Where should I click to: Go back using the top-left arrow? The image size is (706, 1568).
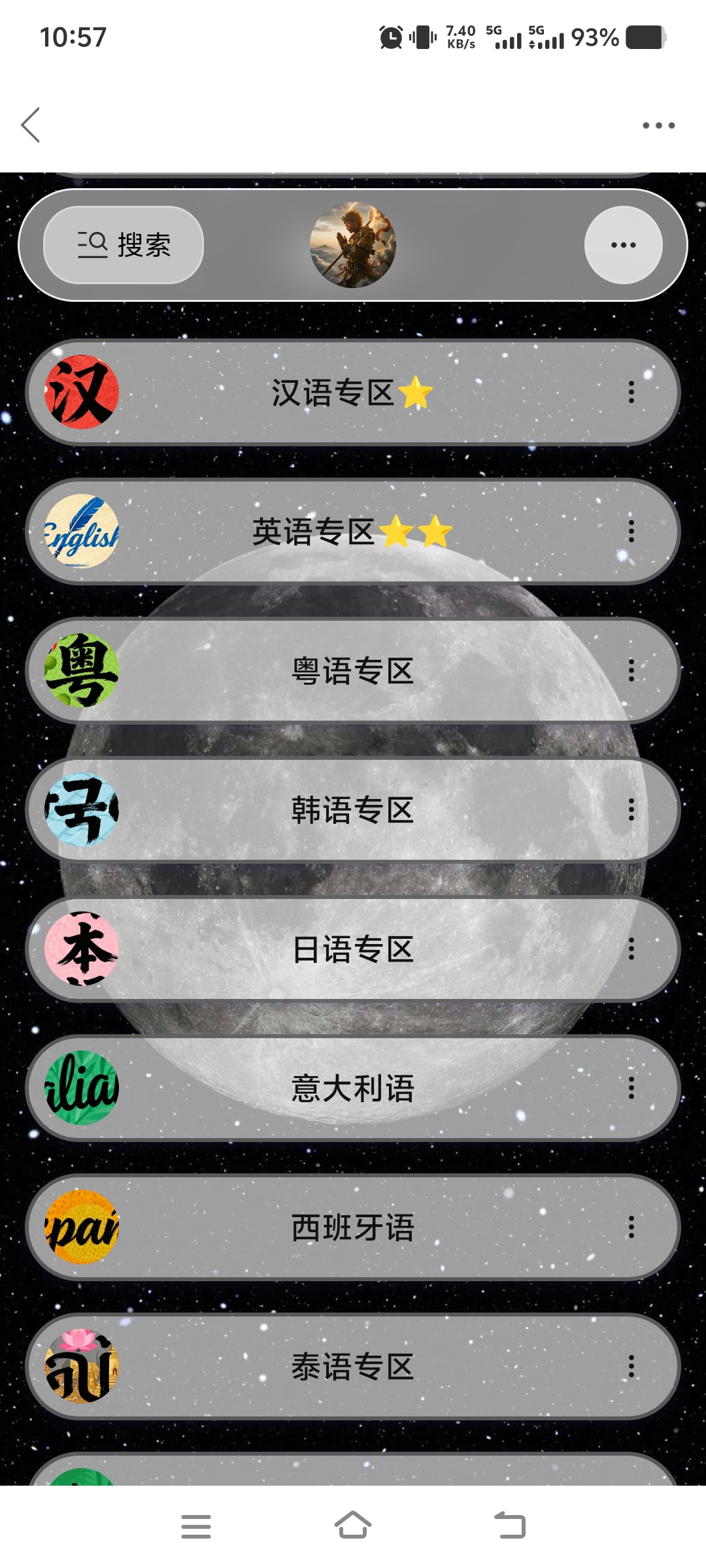pyautogui.click(x=31, y=125)
